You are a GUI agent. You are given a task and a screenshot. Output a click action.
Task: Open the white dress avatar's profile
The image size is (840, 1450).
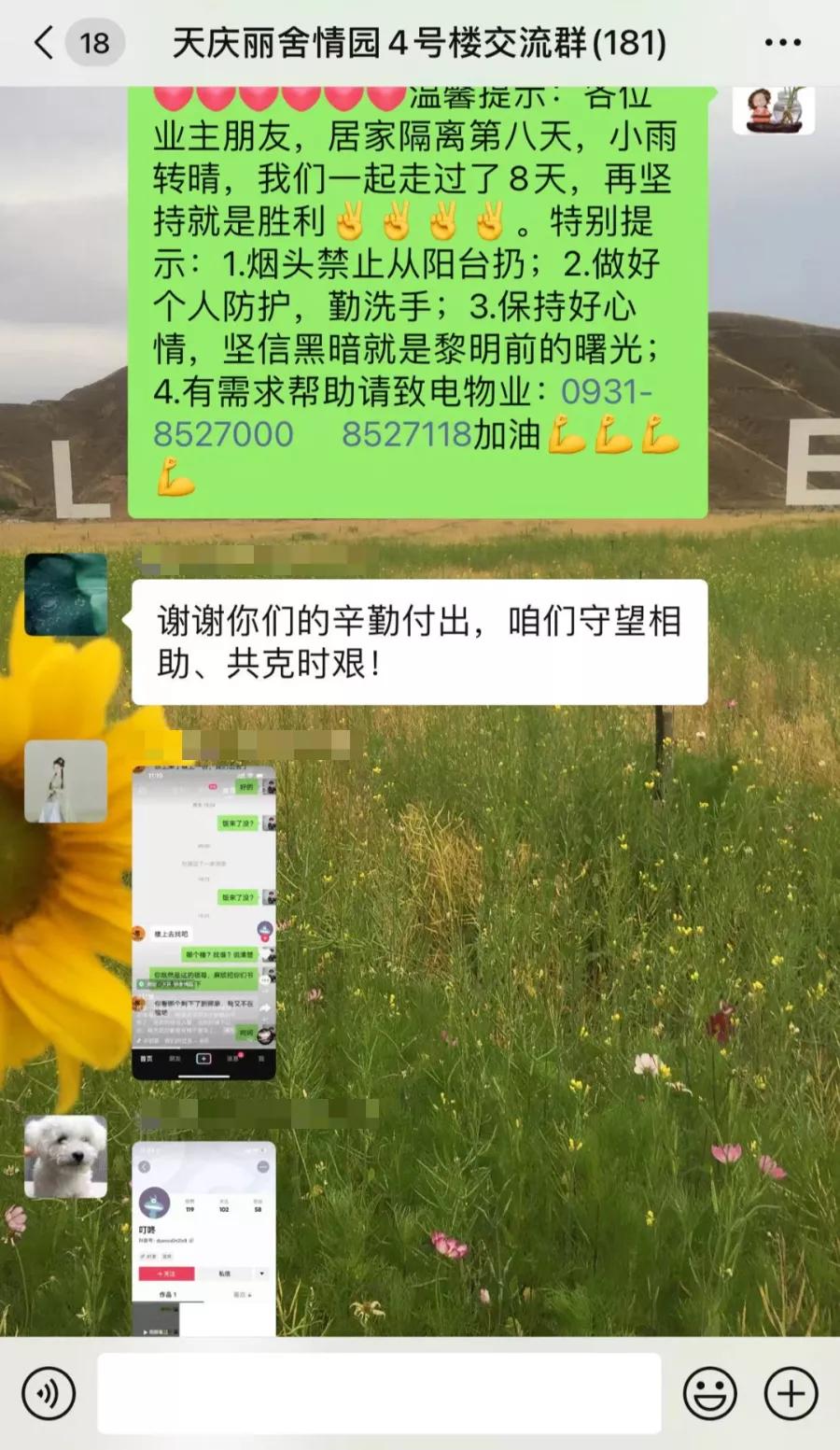point(65,782)
